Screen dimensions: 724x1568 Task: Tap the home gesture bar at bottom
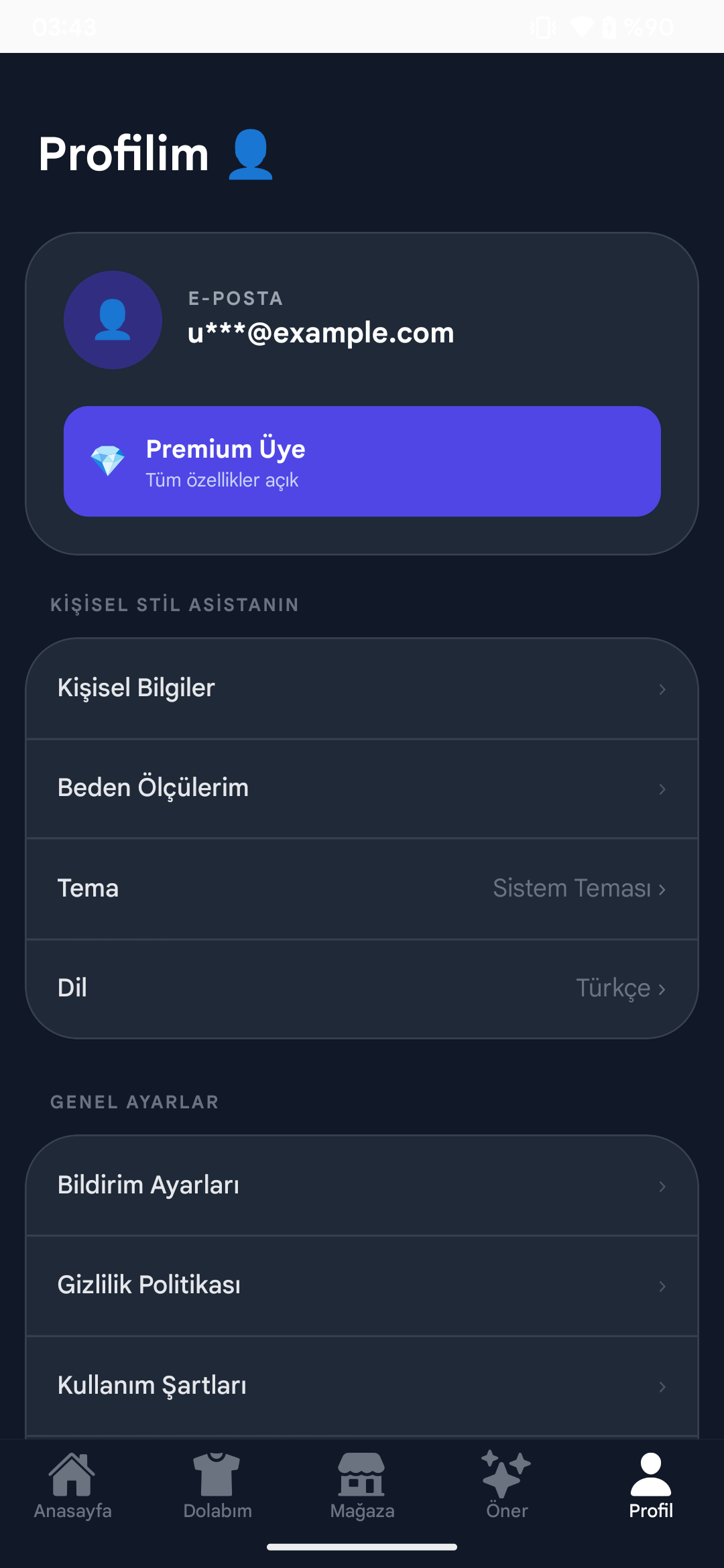(x=362, y=1545)
